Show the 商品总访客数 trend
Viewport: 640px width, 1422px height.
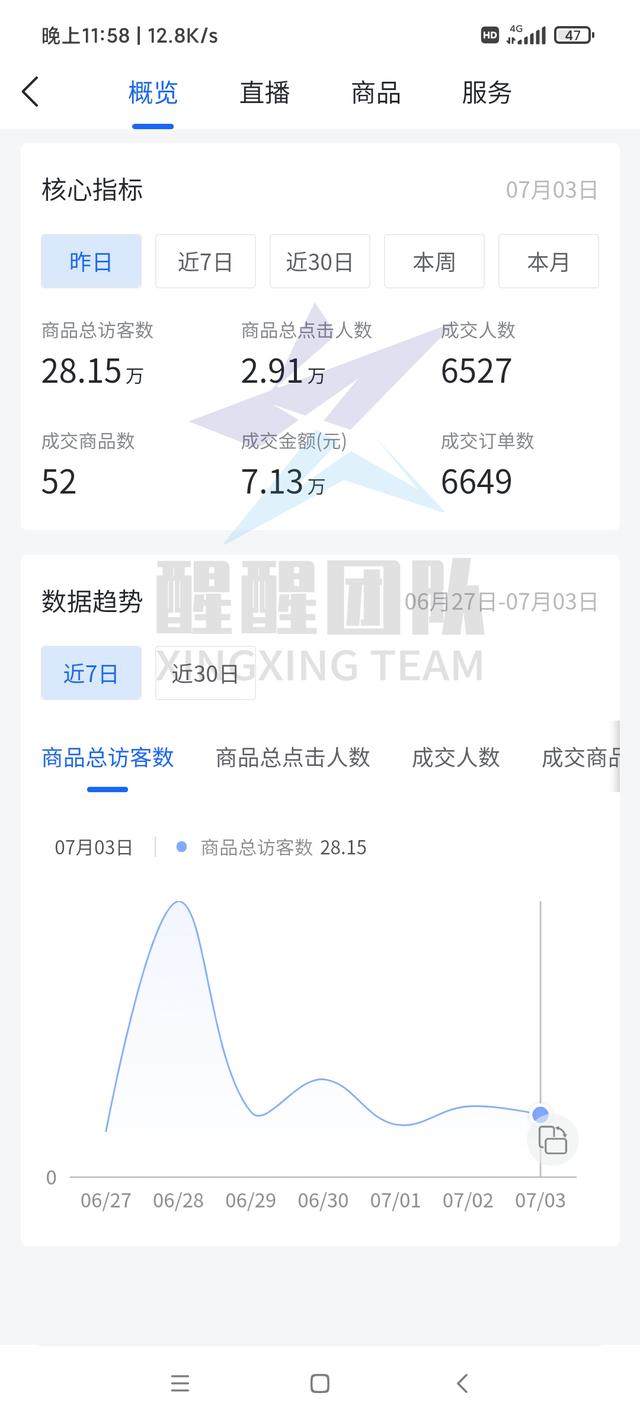click(108, 758)
